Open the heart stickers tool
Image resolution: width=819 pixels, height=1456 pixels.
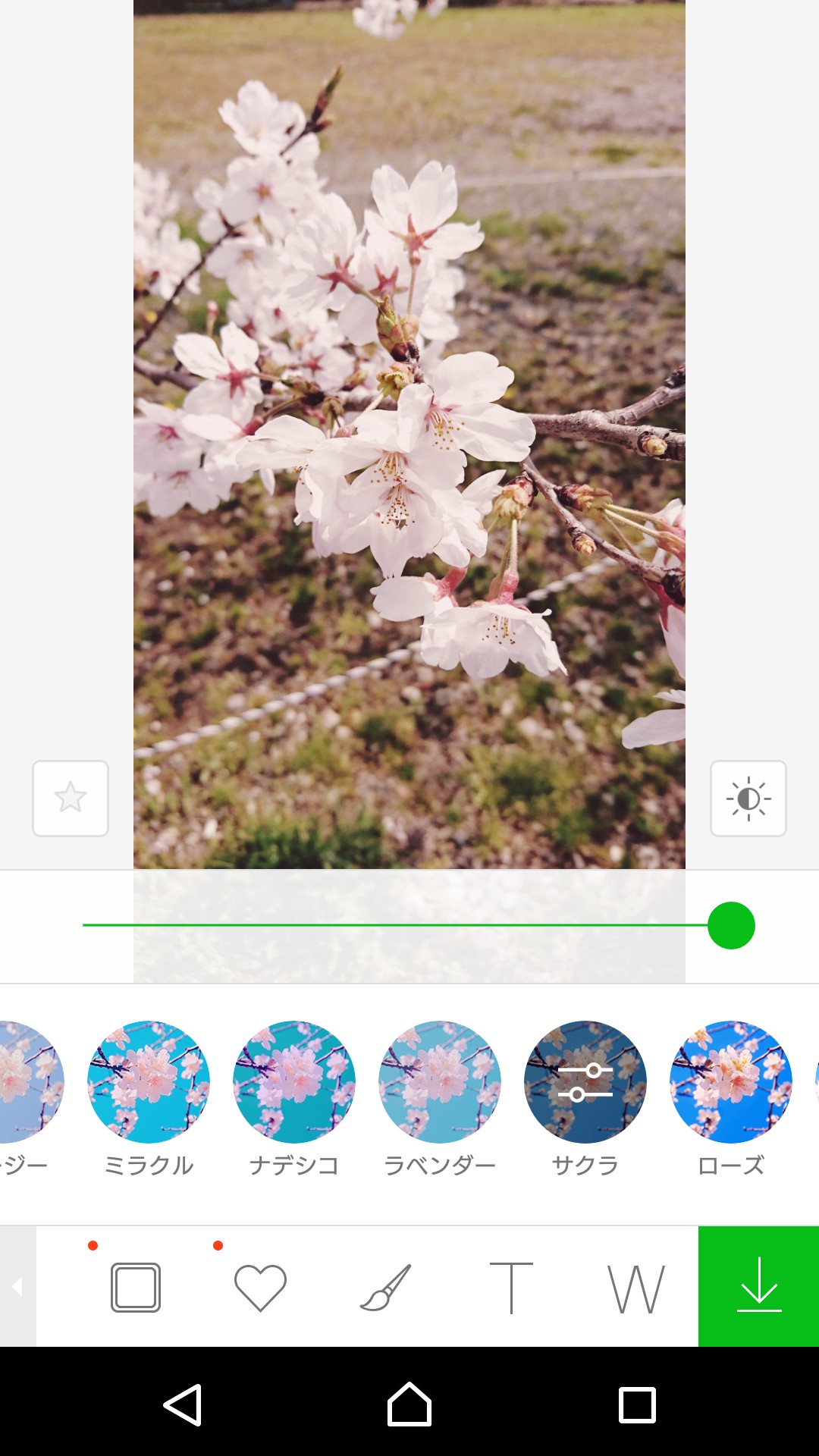(x=260, y=1287)
